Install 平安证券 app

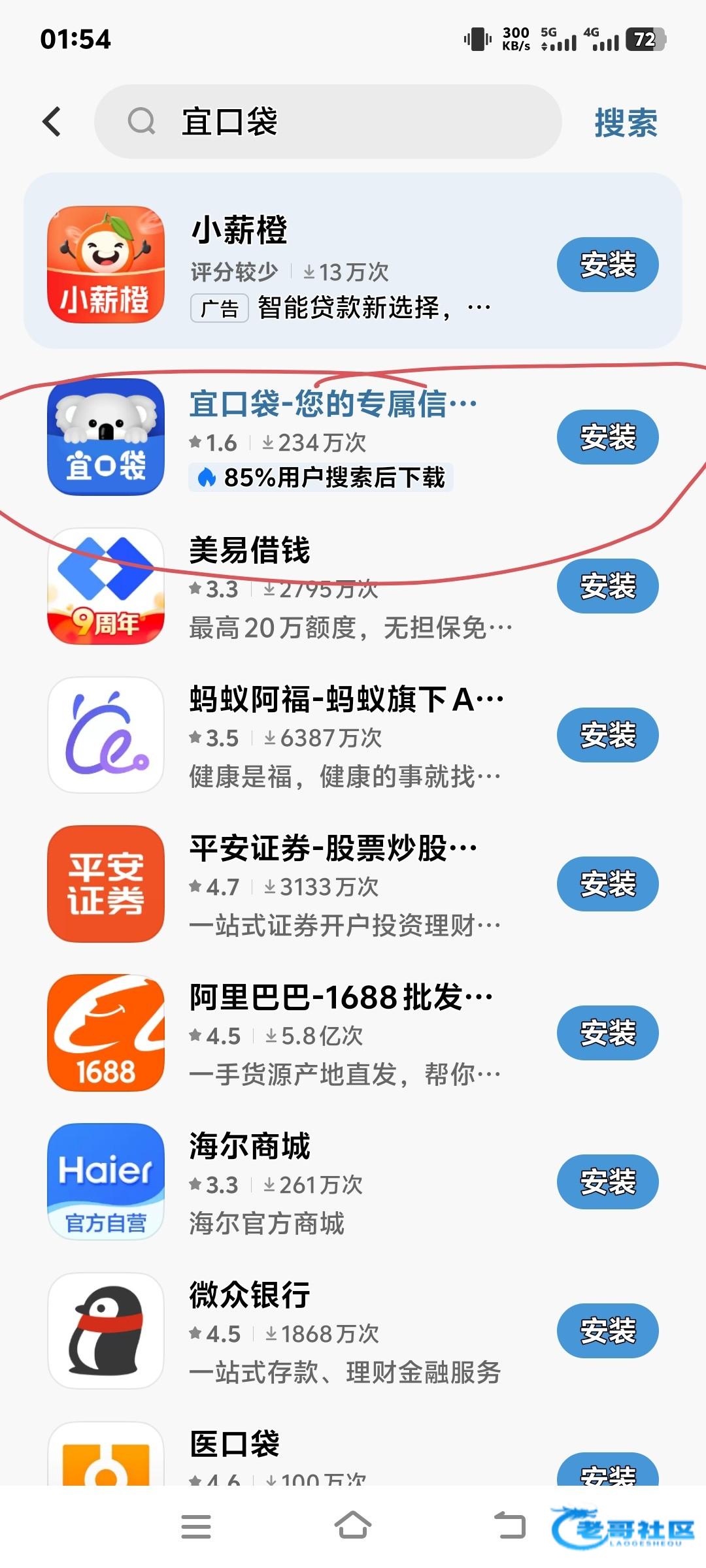point(607,884)
